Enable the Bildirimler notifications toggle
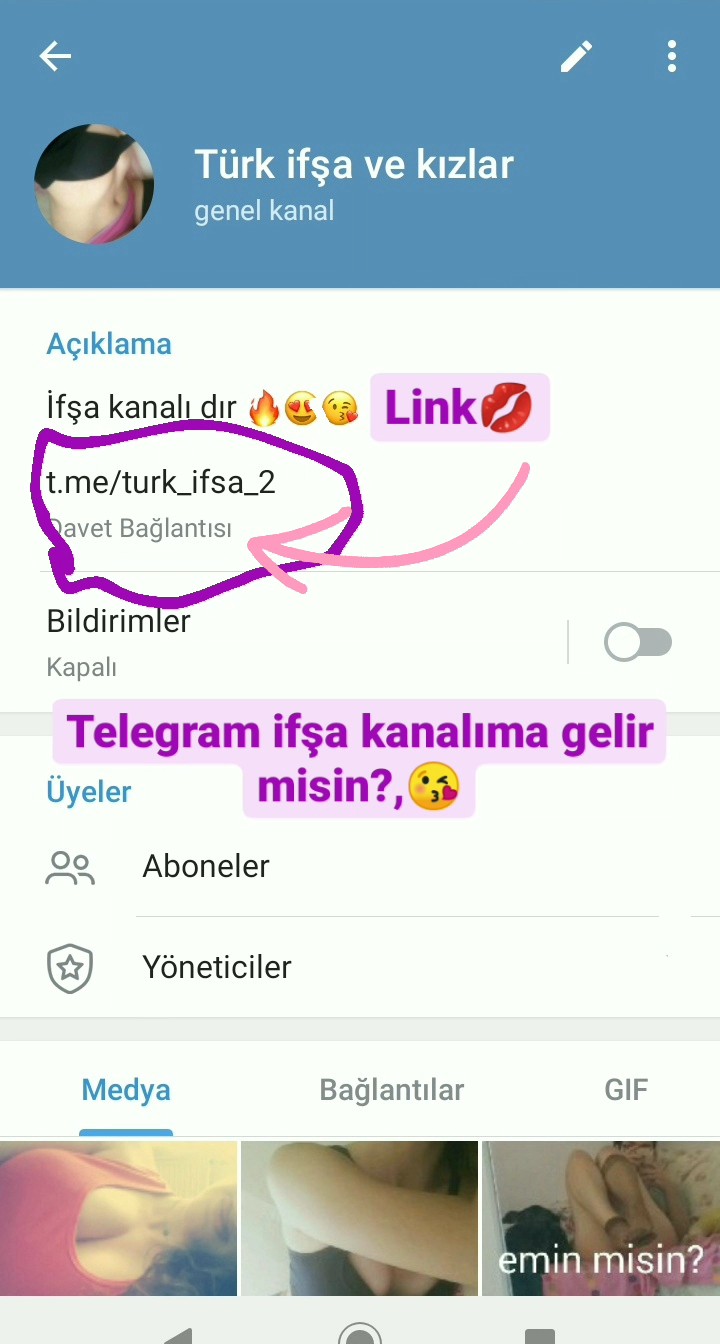Viewport: 720px width, 1344px height. coord(638,641)
